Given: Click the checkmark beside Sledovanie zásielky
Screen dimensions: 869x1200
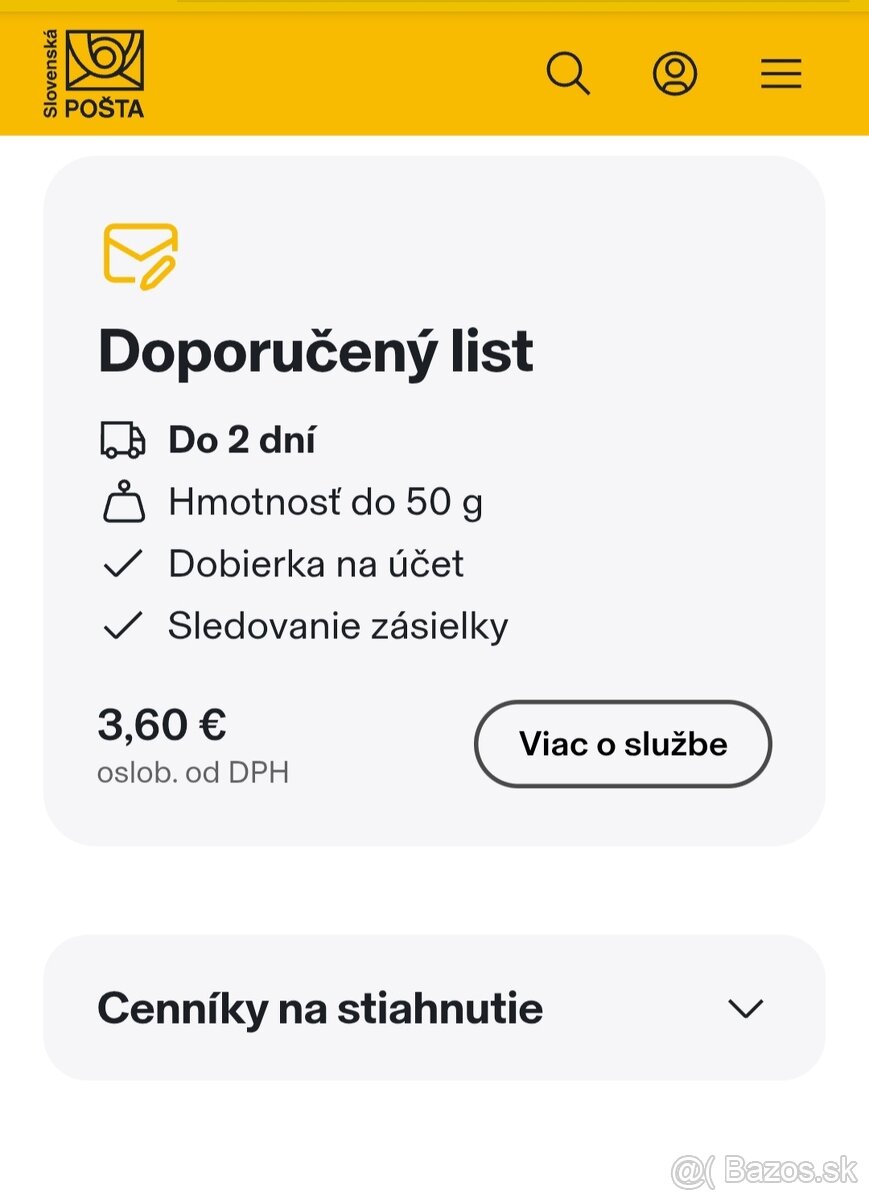Looking at the screenshot, I should 121,625.
